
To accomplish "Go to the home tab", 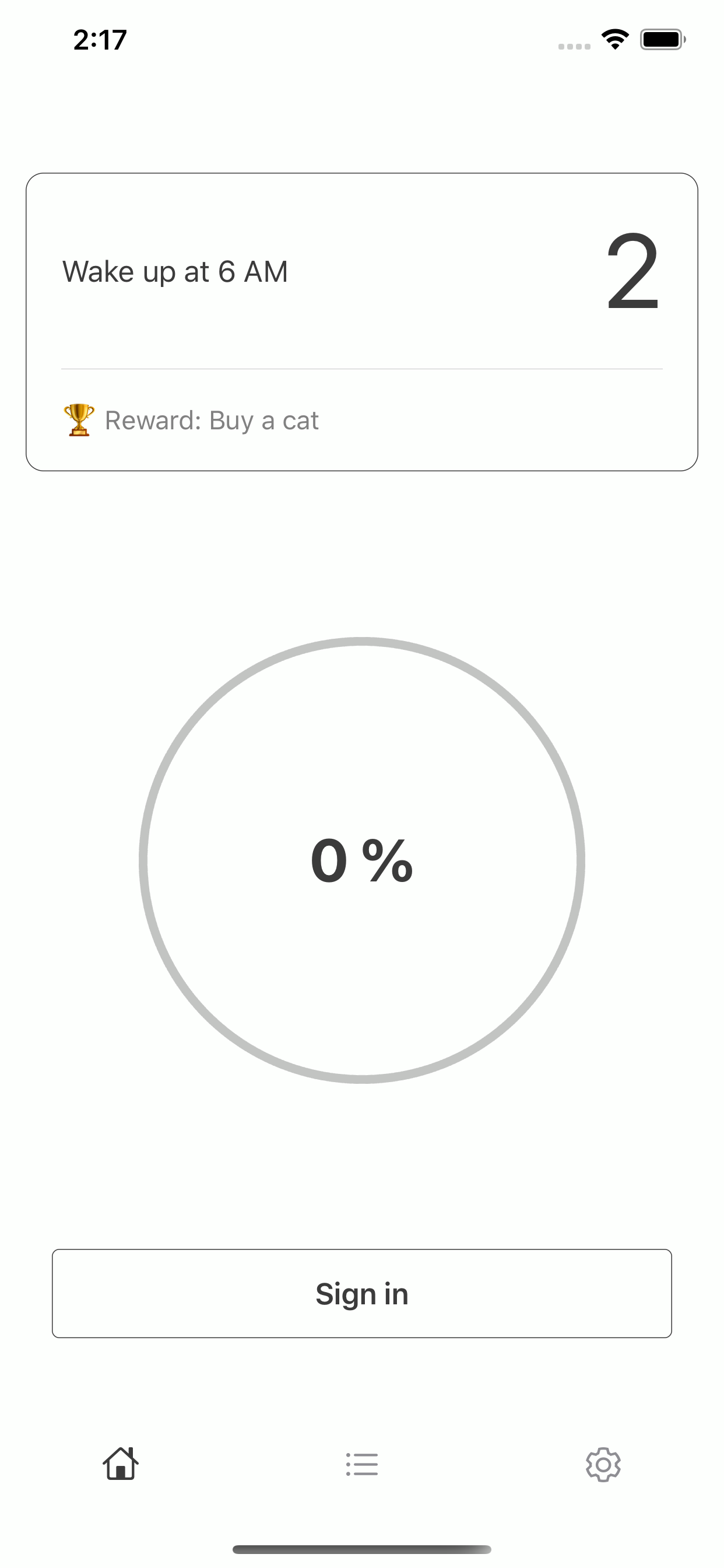I will point(121,1464).
